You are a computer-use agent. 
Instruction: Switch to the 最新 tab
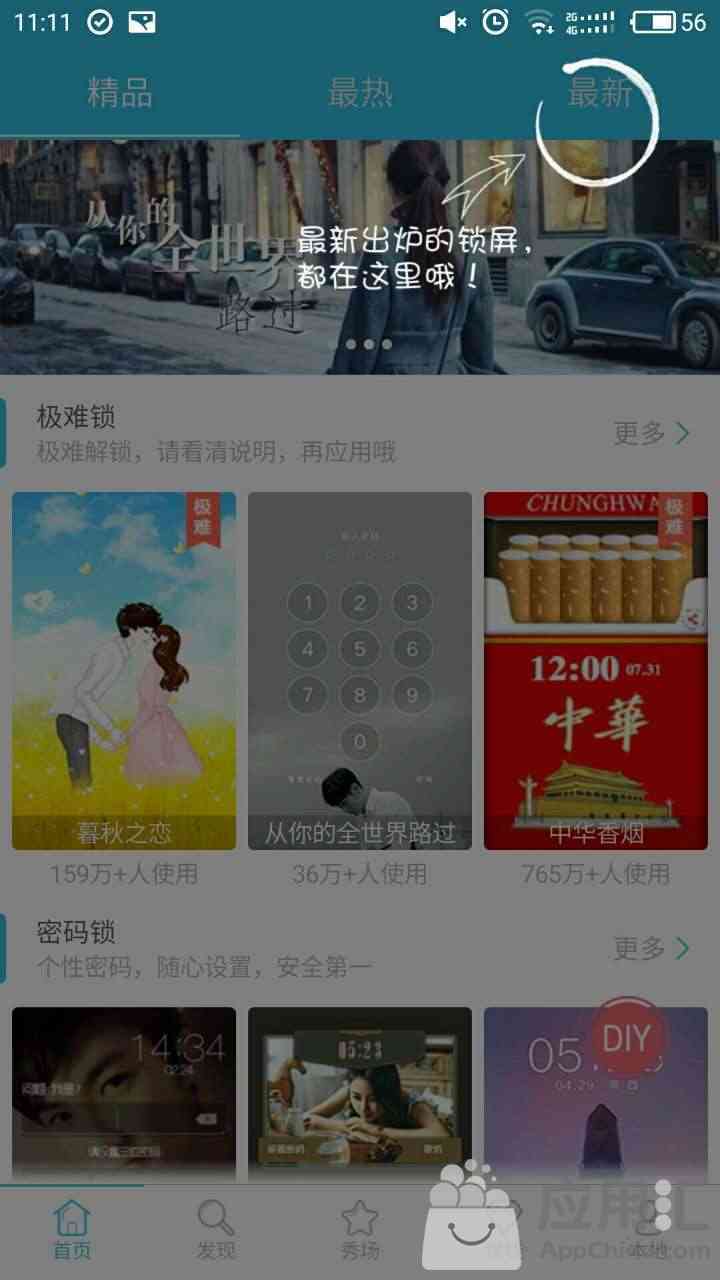(600, 93)
